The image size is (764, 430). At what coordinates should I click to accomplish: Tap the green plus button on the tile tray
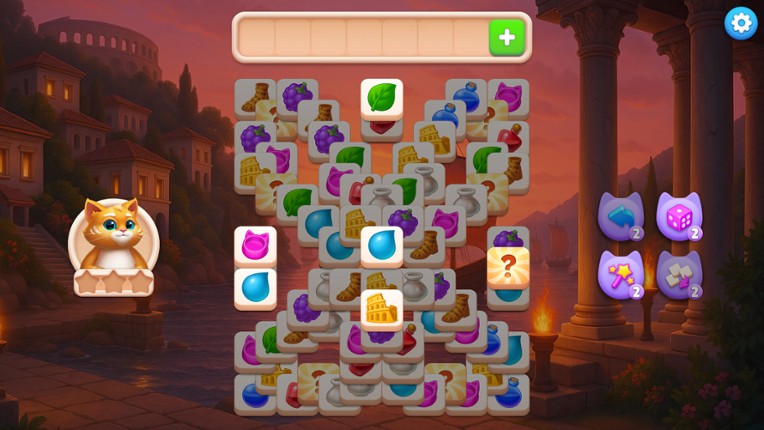[x=506, y=38]
